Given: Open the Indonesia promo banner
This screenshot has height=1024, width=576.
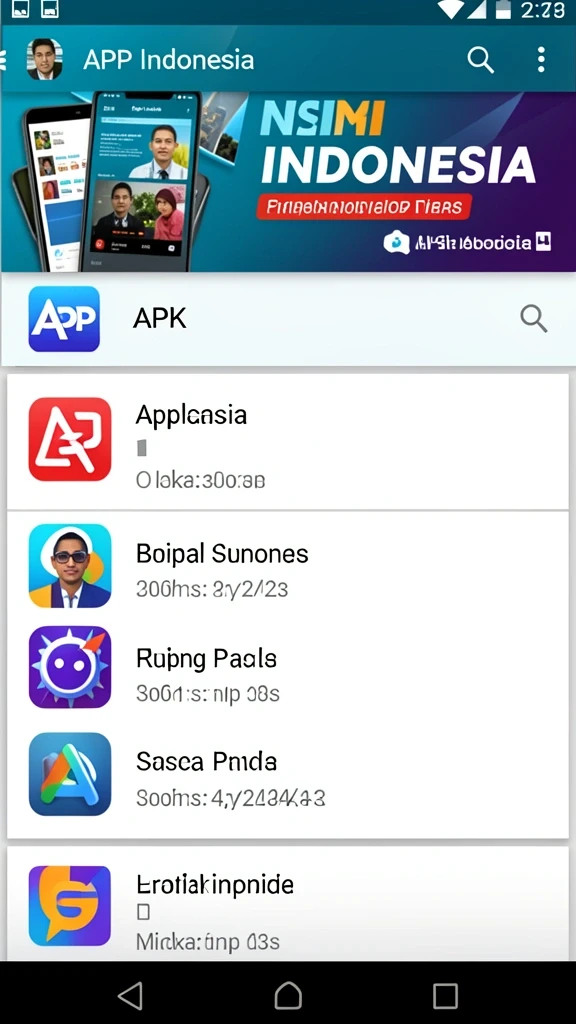Looking at the screenshot, I should (x=288, y=182).
